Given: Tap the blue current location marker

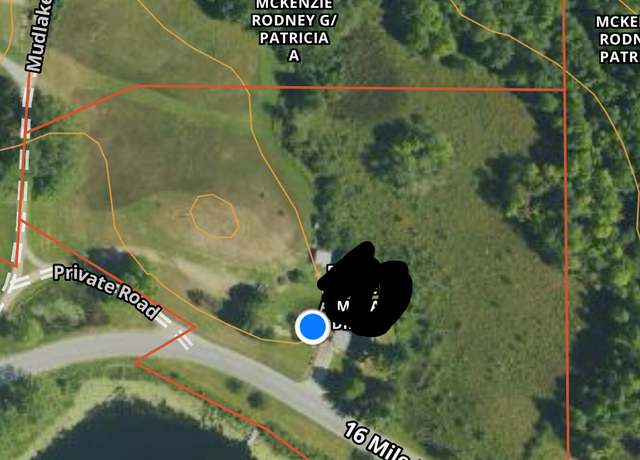Looking at the screenshot, I should 313,326.
